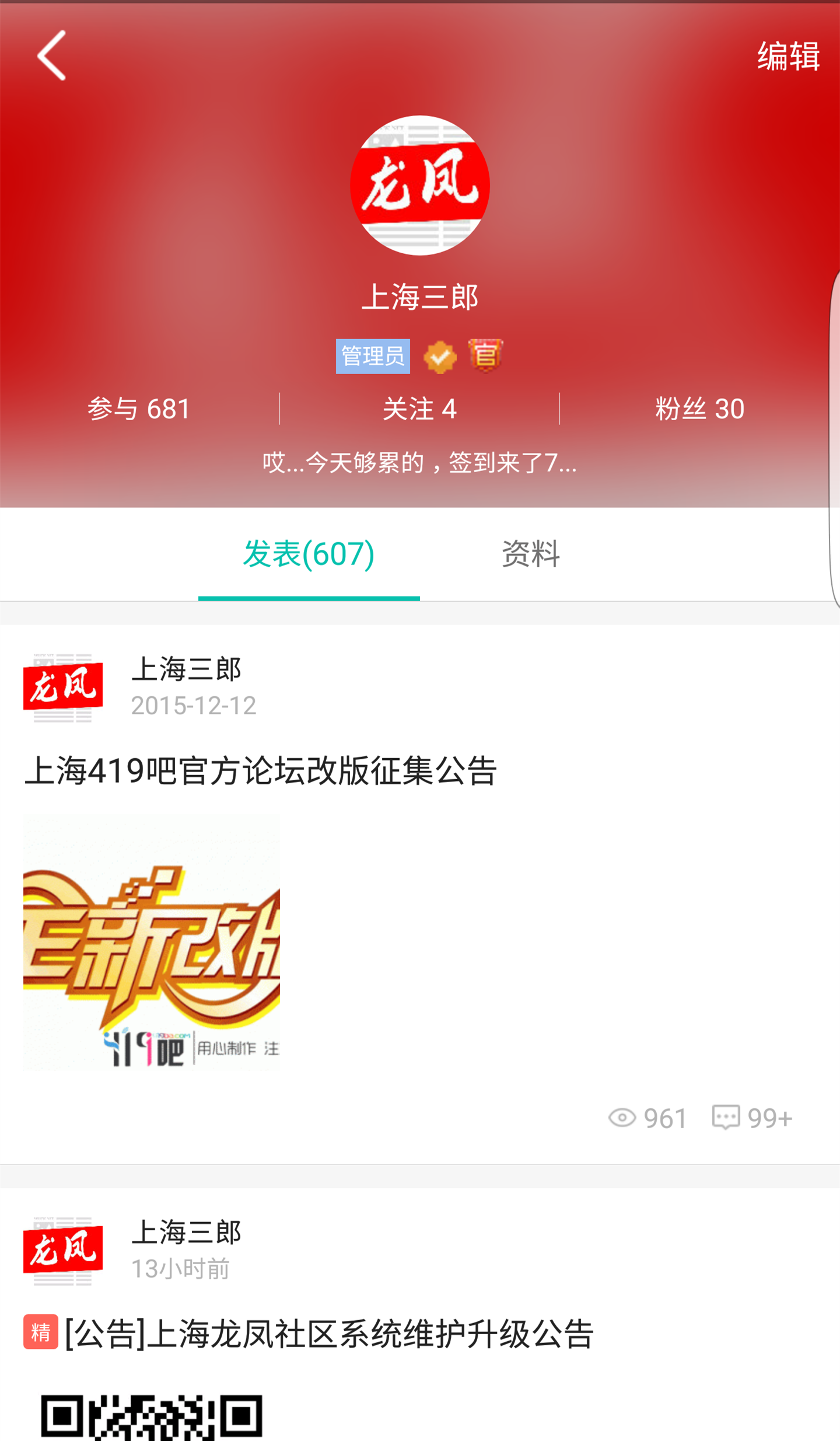View the 全新改版 image in the post
Viewport: 840px width, 1441px height.
pos(152,943)
